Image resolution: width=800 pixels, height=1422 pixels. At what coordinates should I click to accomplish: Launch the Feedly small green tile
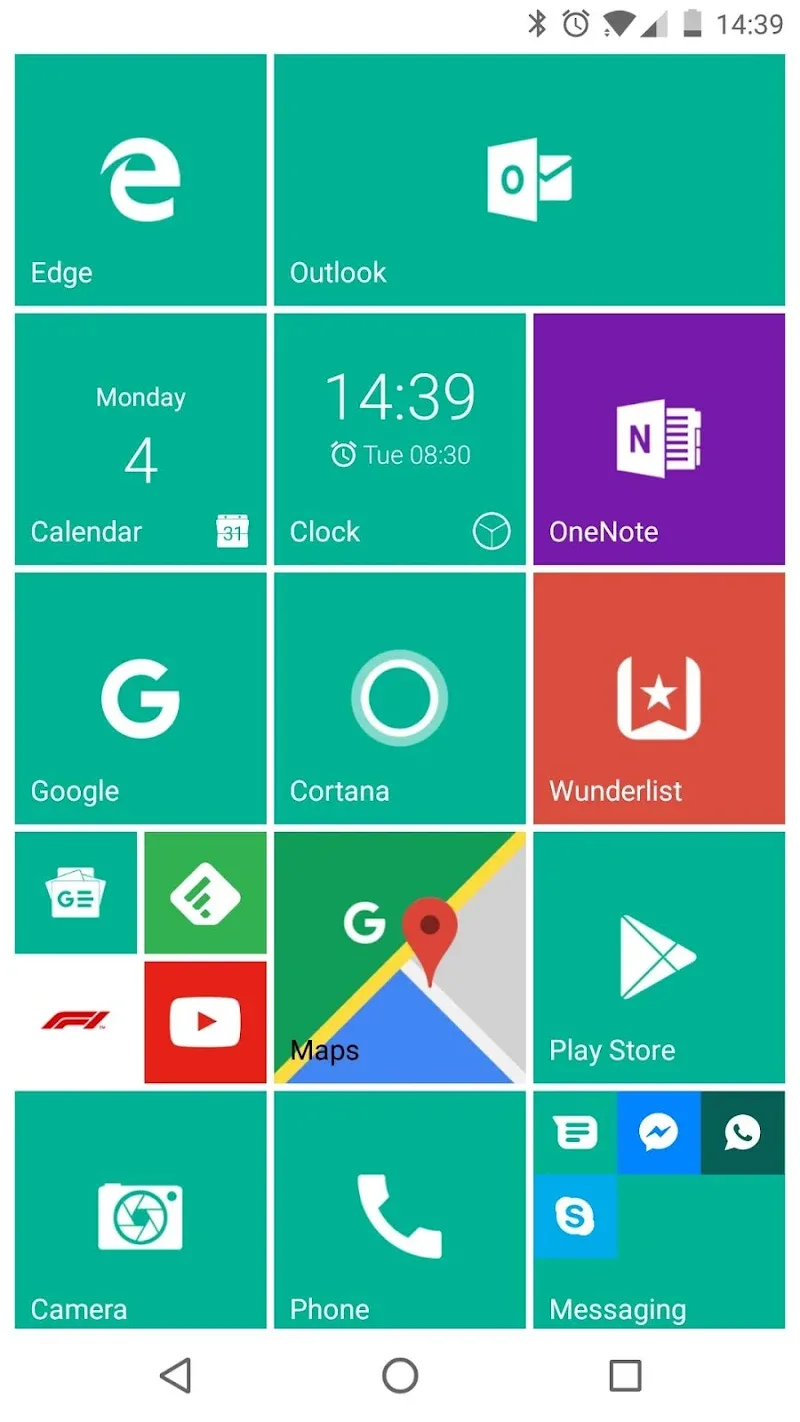(205, 892)
